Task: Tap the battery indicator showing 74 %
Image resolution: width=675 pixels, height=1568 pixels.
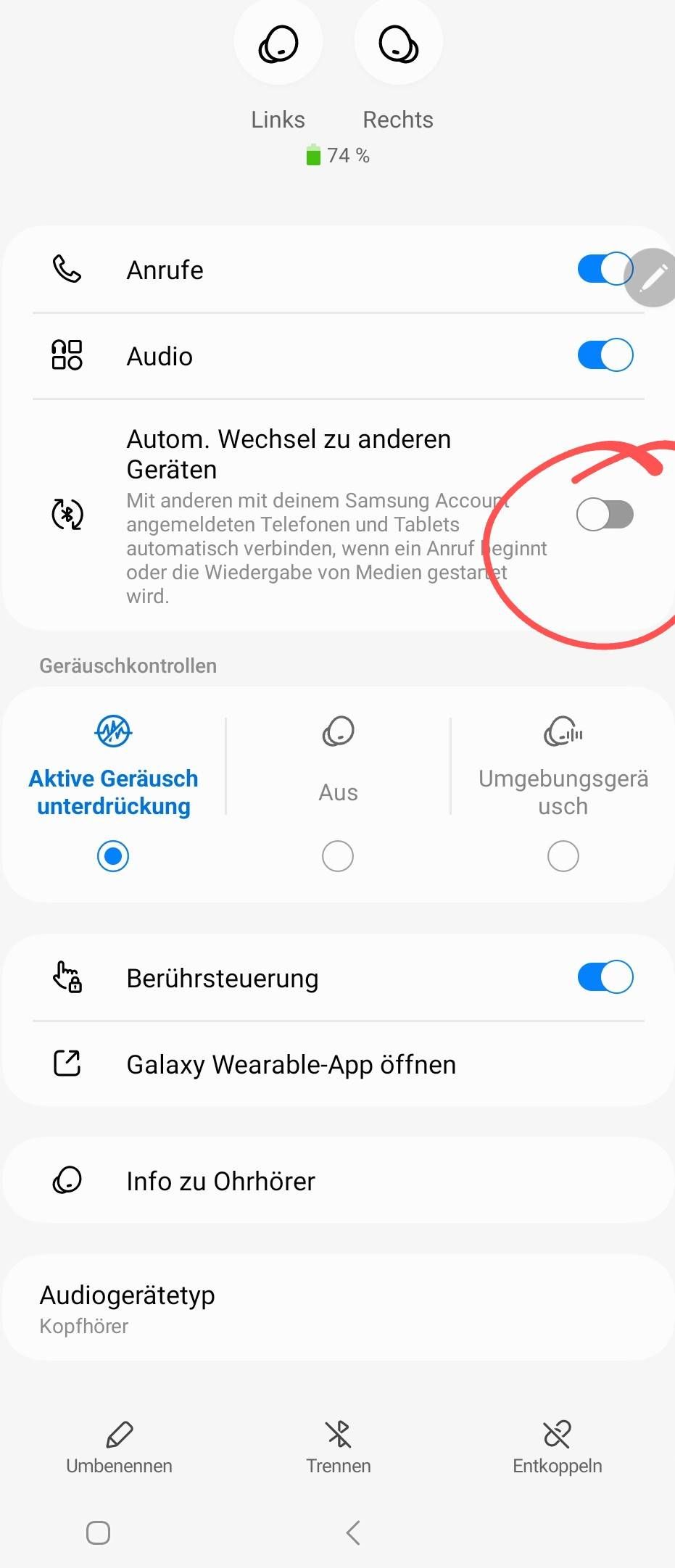Action: click(x=337, y=154)
